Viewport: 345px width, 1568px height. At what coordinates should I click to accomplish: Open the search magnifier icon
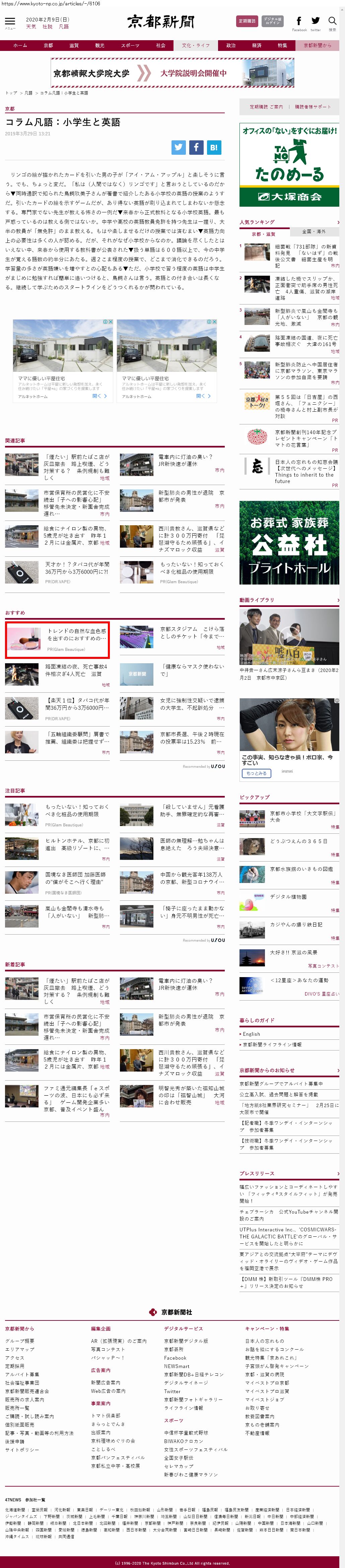[x=332, y=21]
